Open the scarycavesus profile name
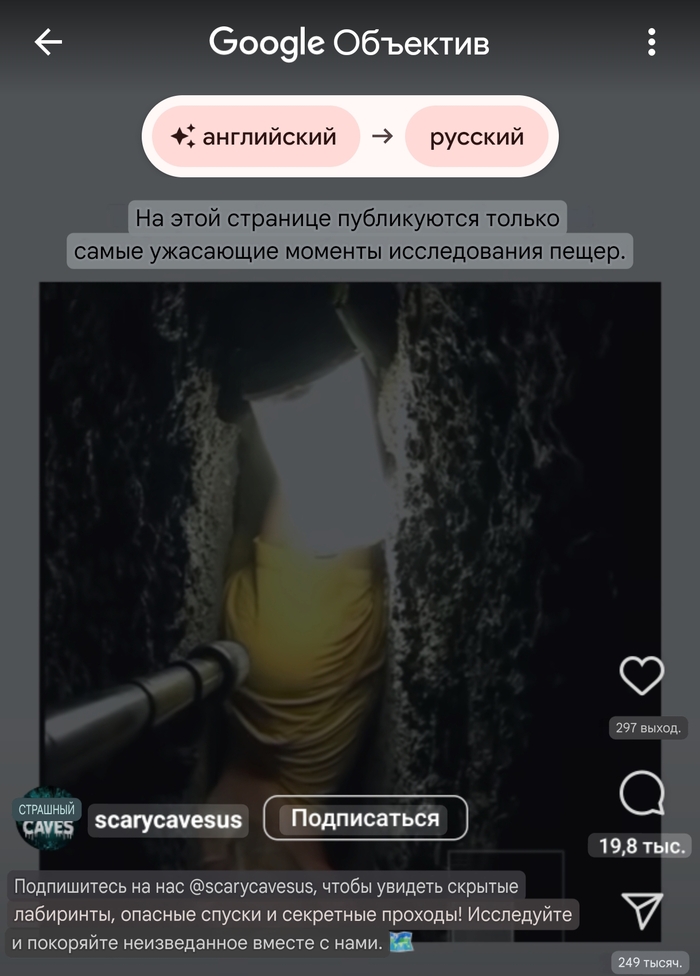The height and width of the screenshot is (976, 700). pyautogui.click(x=168, y=820)
